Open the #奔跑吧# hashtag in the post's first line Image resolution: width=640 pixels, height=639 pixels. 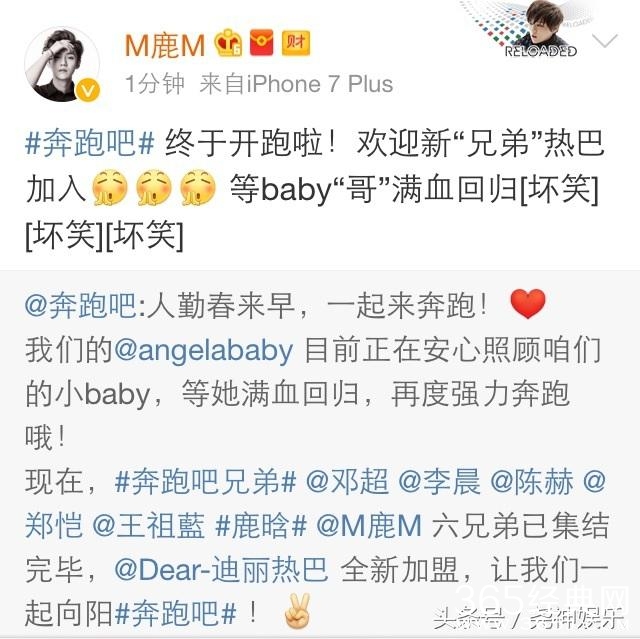click(90, 148)
